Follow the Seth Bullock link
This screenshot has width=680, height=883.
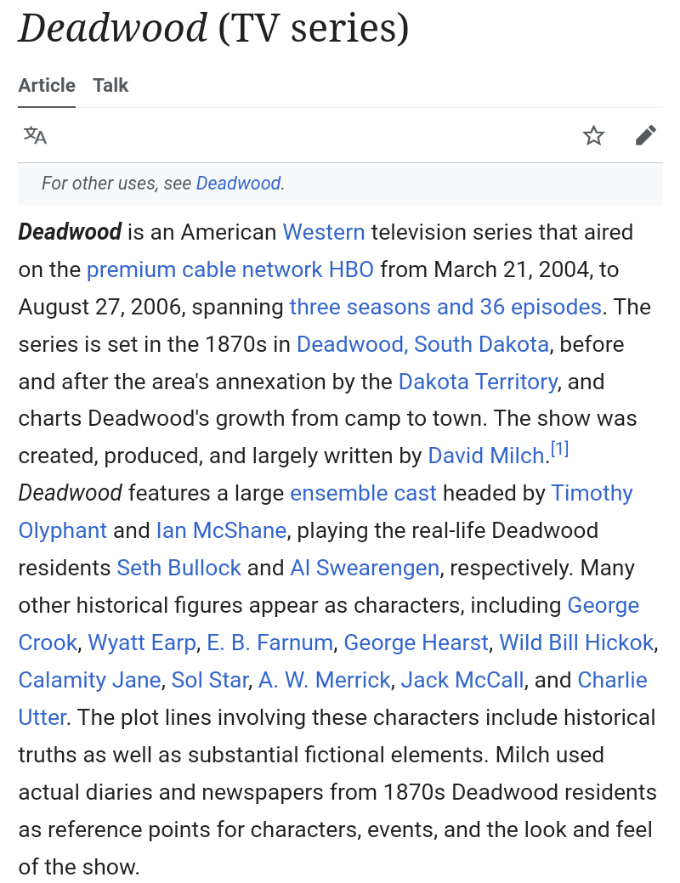click(x=179, y=568)
